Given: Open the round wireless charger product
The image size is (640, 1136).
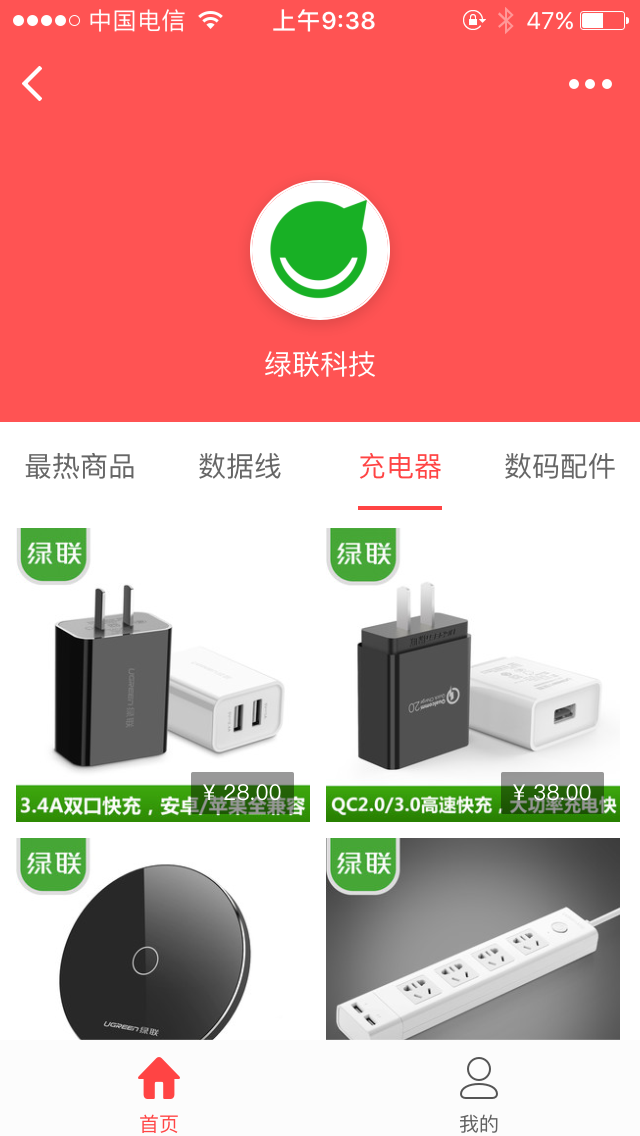Looking at the screenshot, I should [x=163, y=940].
